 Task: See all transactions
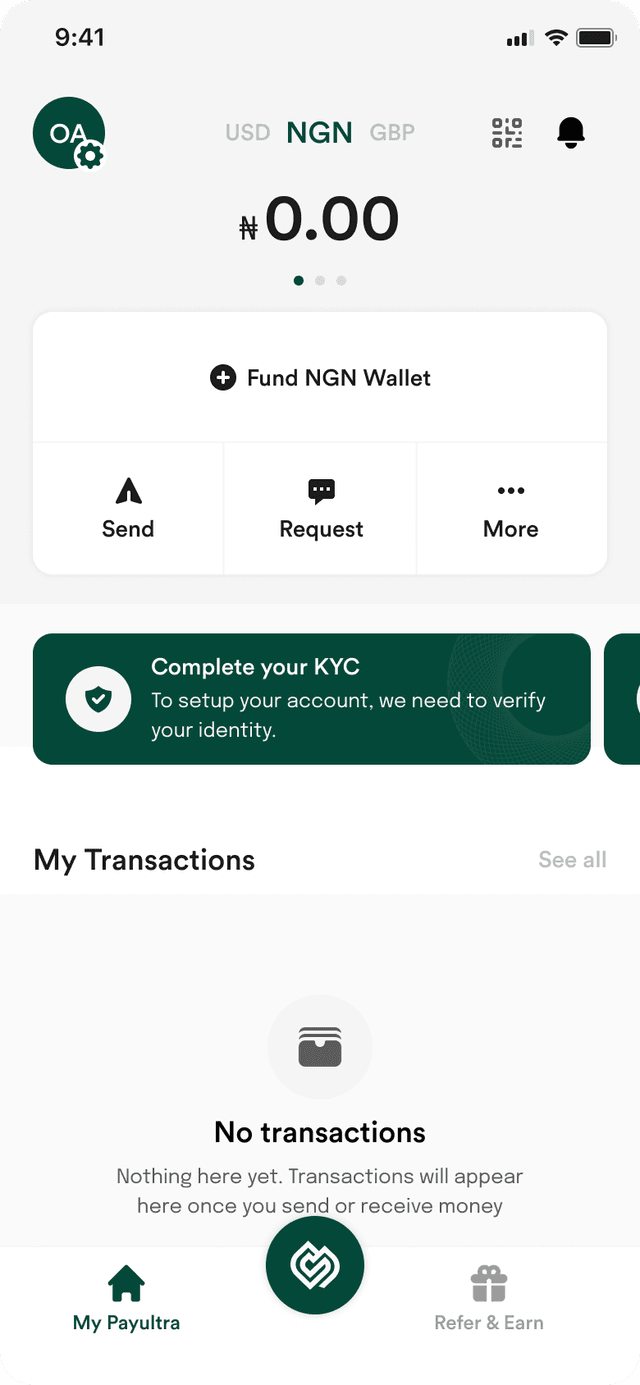[x=572, y=860]
